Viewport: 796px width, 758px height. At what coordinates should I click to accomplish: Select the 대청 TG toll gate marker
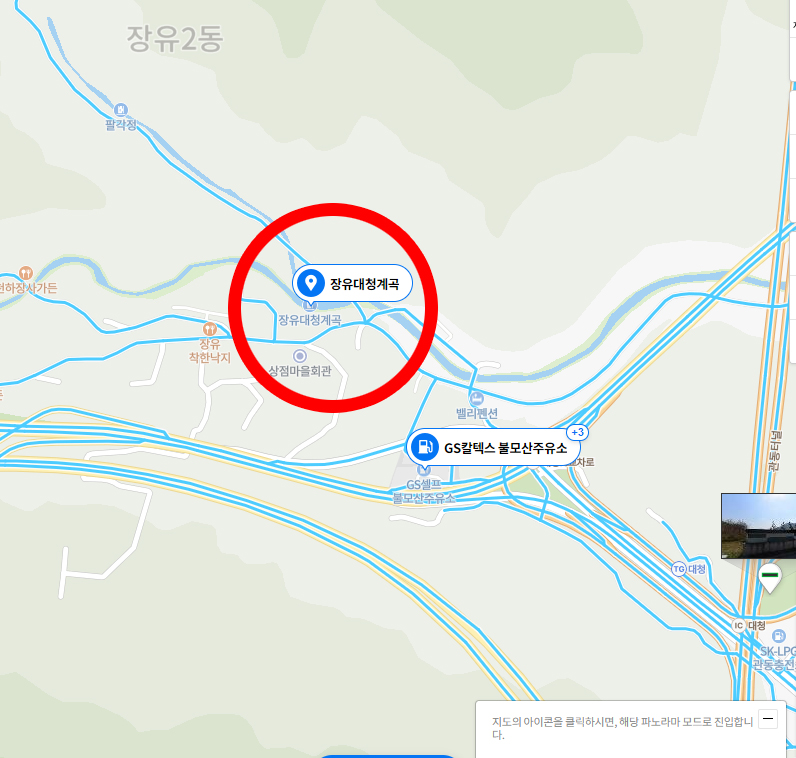click(x=679, y=569)
